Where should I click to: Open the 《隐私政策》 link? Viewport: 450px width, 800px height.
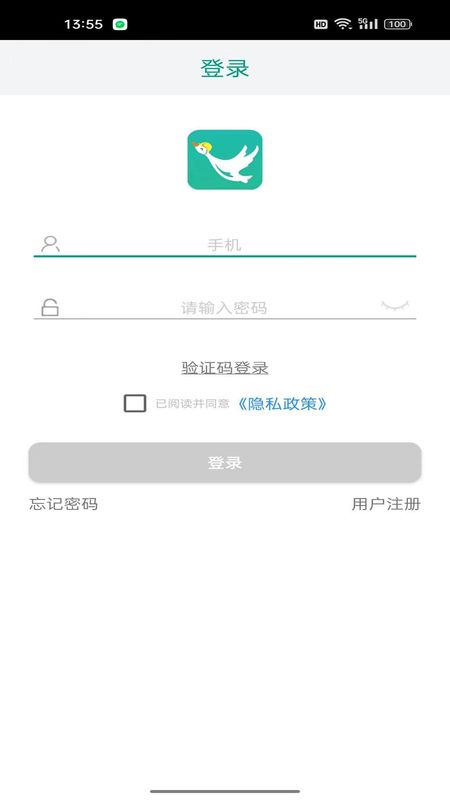[282, 404]
